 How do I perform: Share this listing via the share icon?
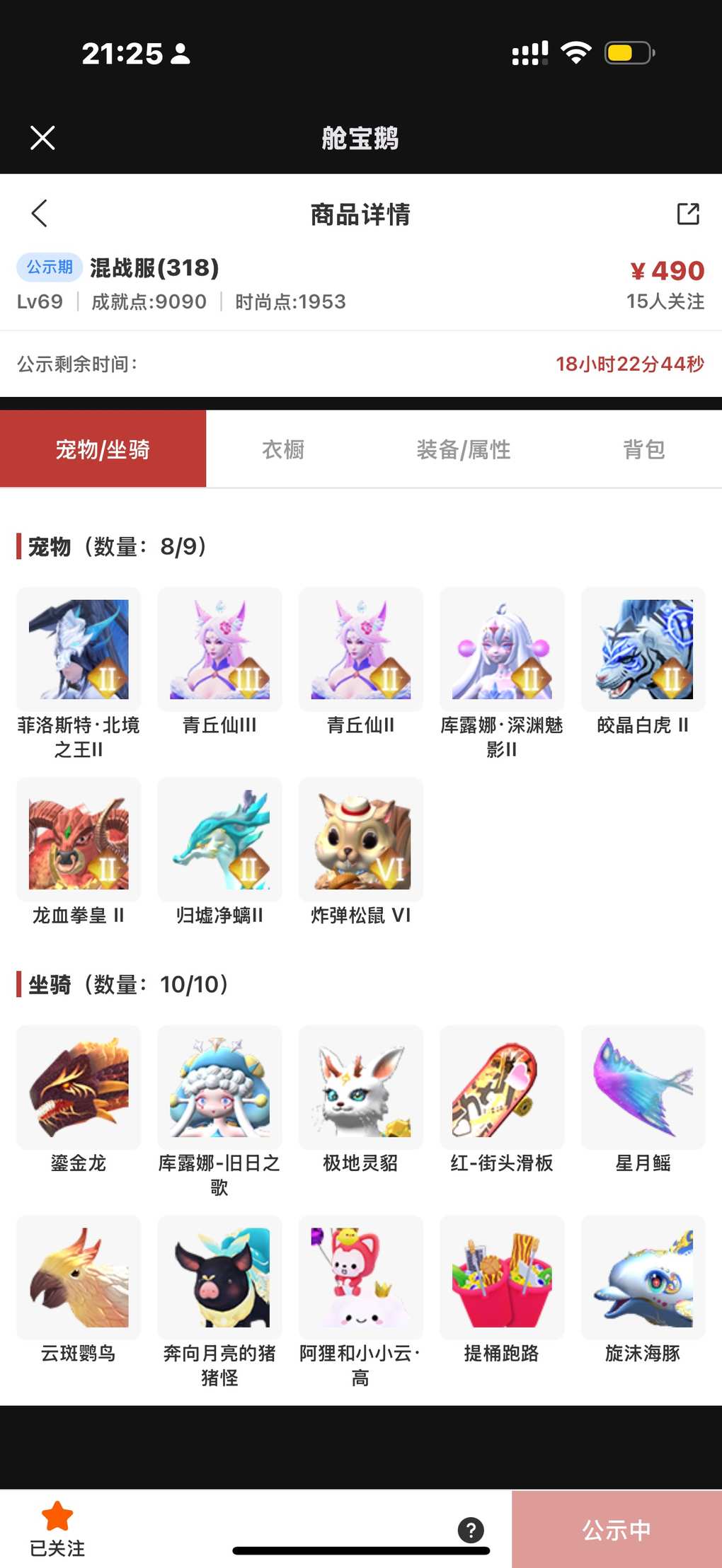click(687, 213)
